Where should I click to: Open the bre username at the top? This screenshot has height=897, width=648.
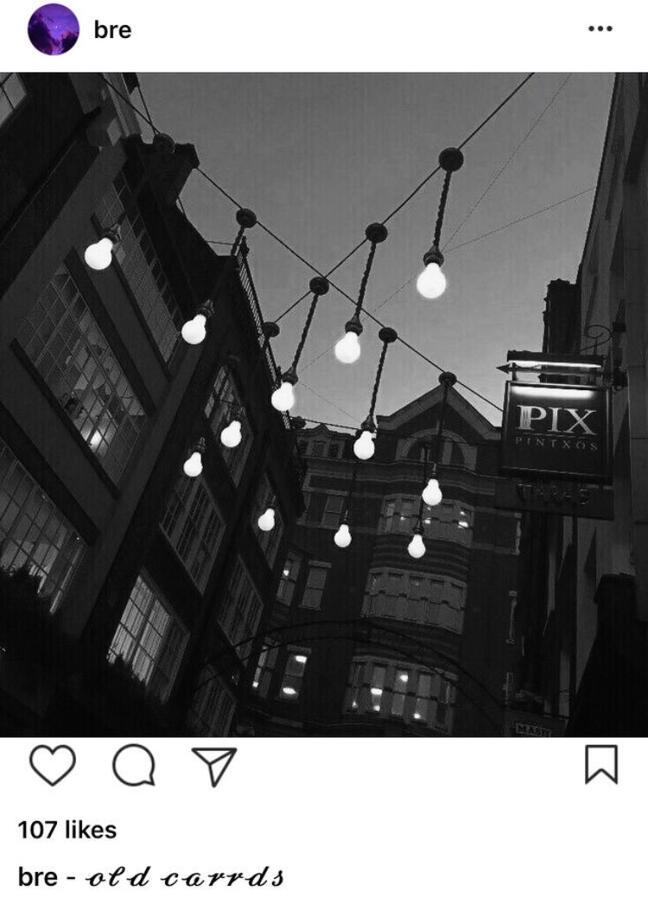tap(112, 30)
